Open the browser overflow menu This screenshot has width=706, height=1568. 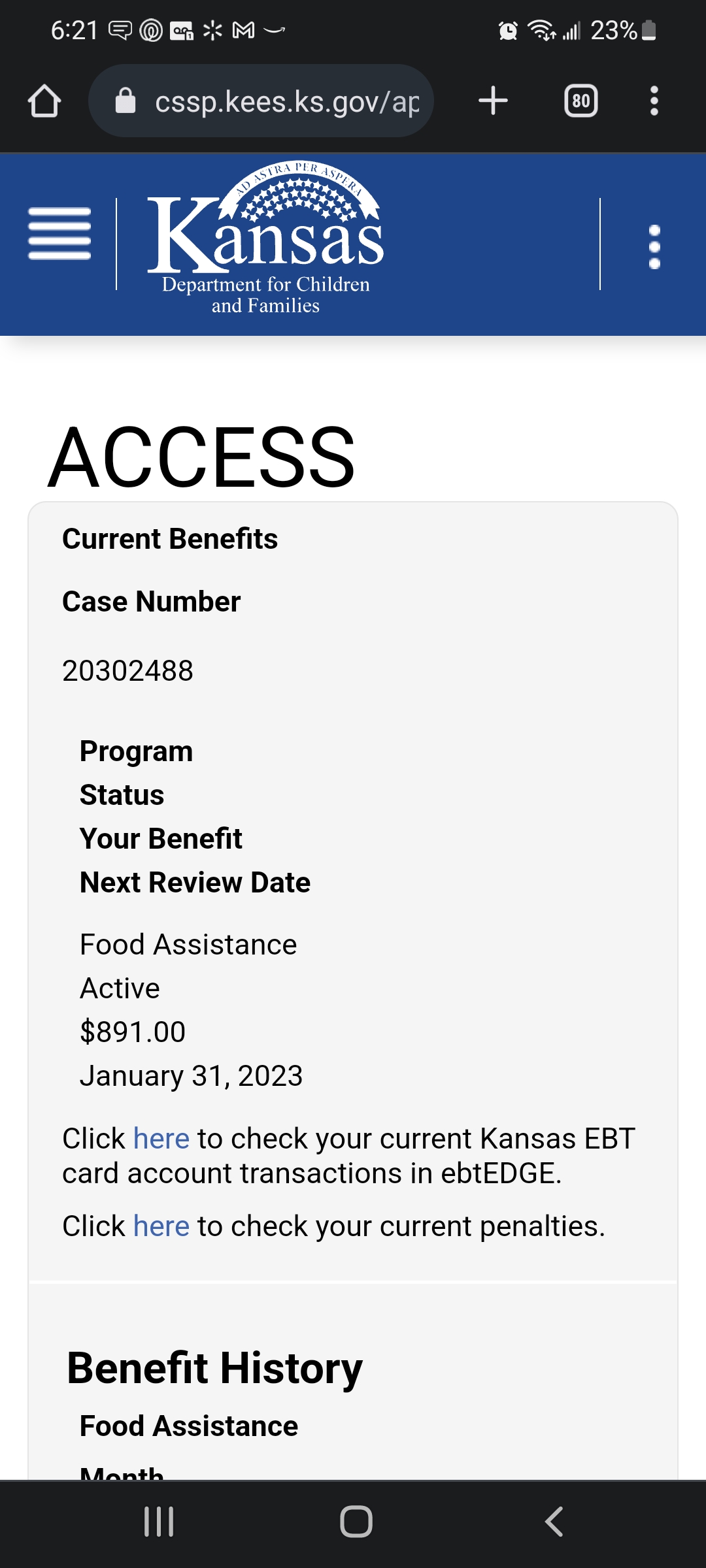pos(654,101)
